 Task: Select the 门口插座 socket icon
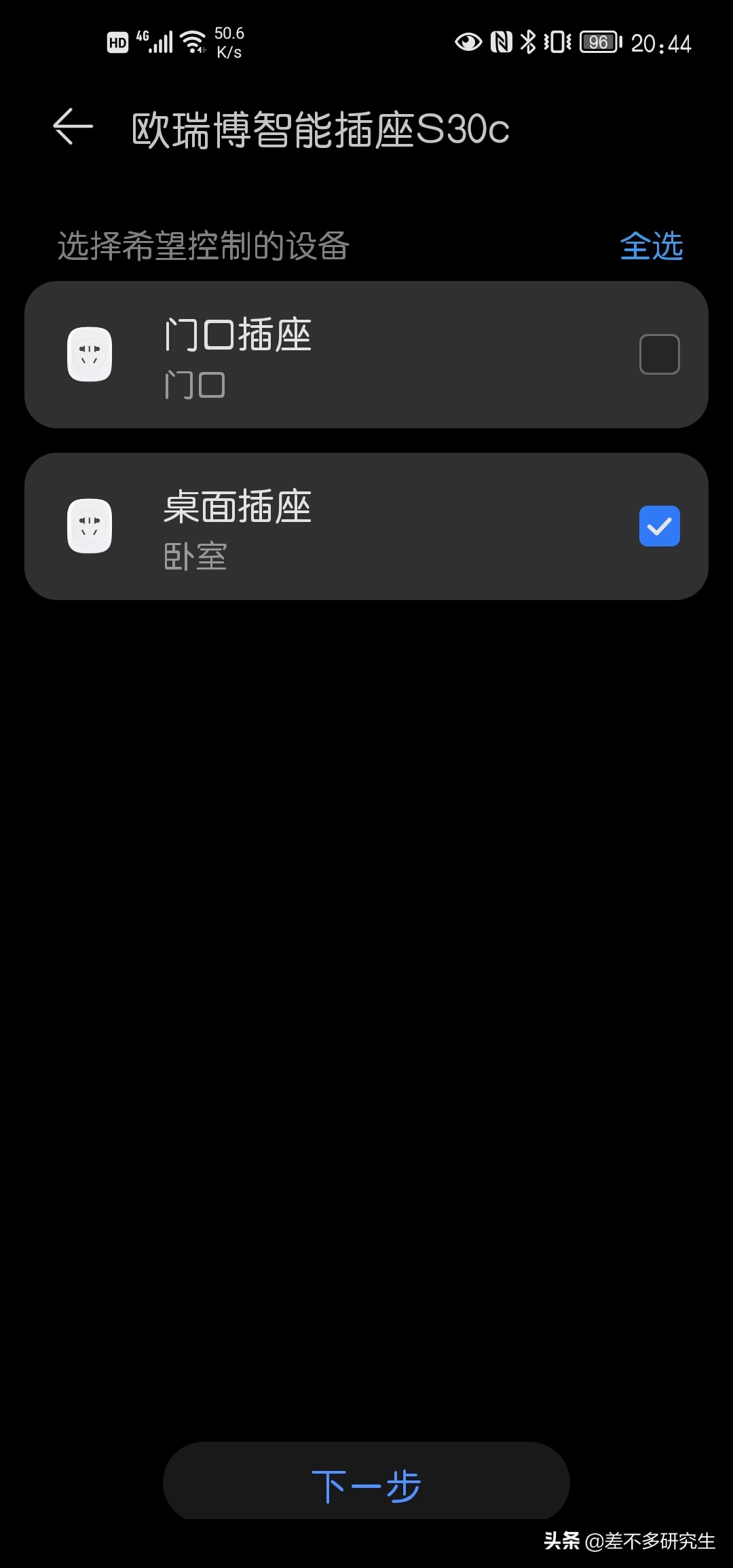click(x=89, y=354)
